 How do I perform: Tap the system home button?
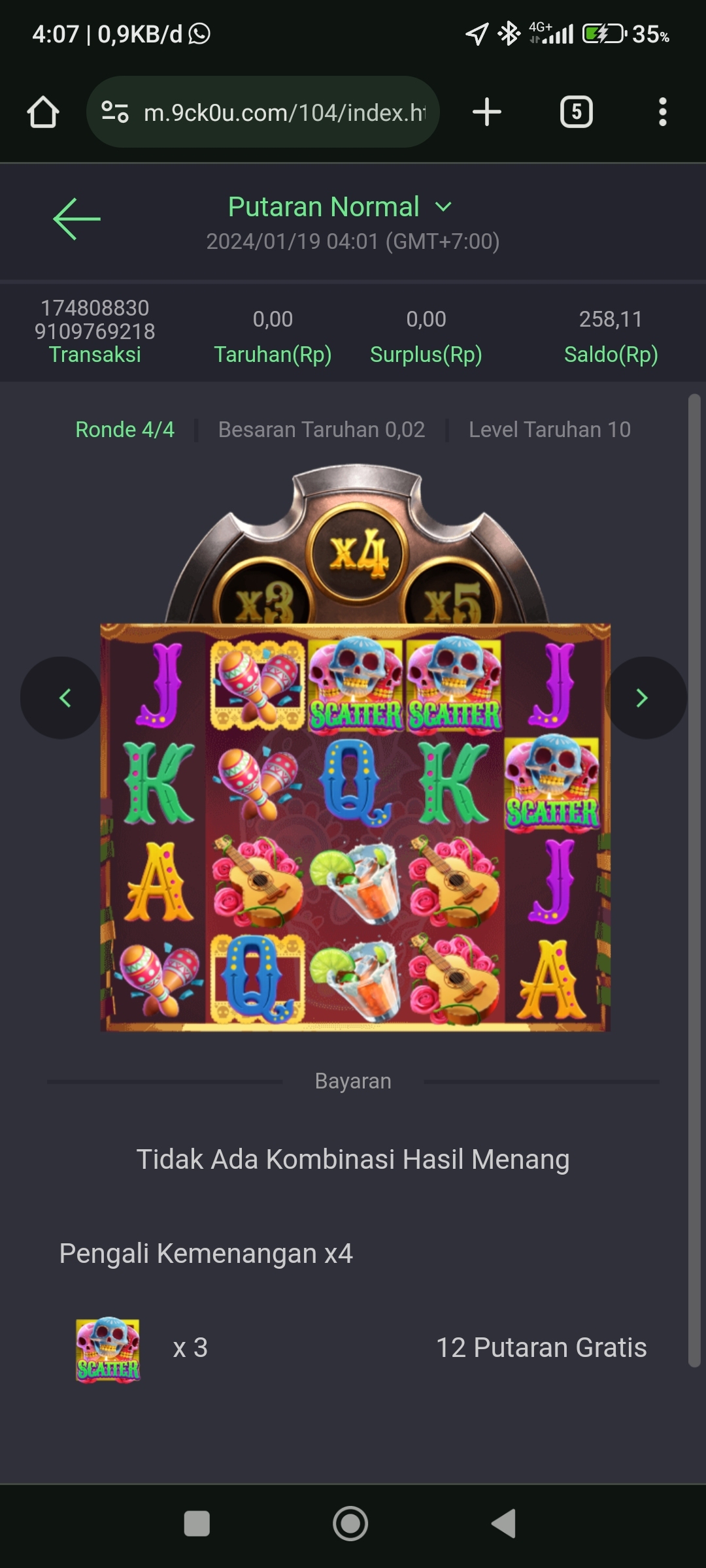tap(350, 1524)
